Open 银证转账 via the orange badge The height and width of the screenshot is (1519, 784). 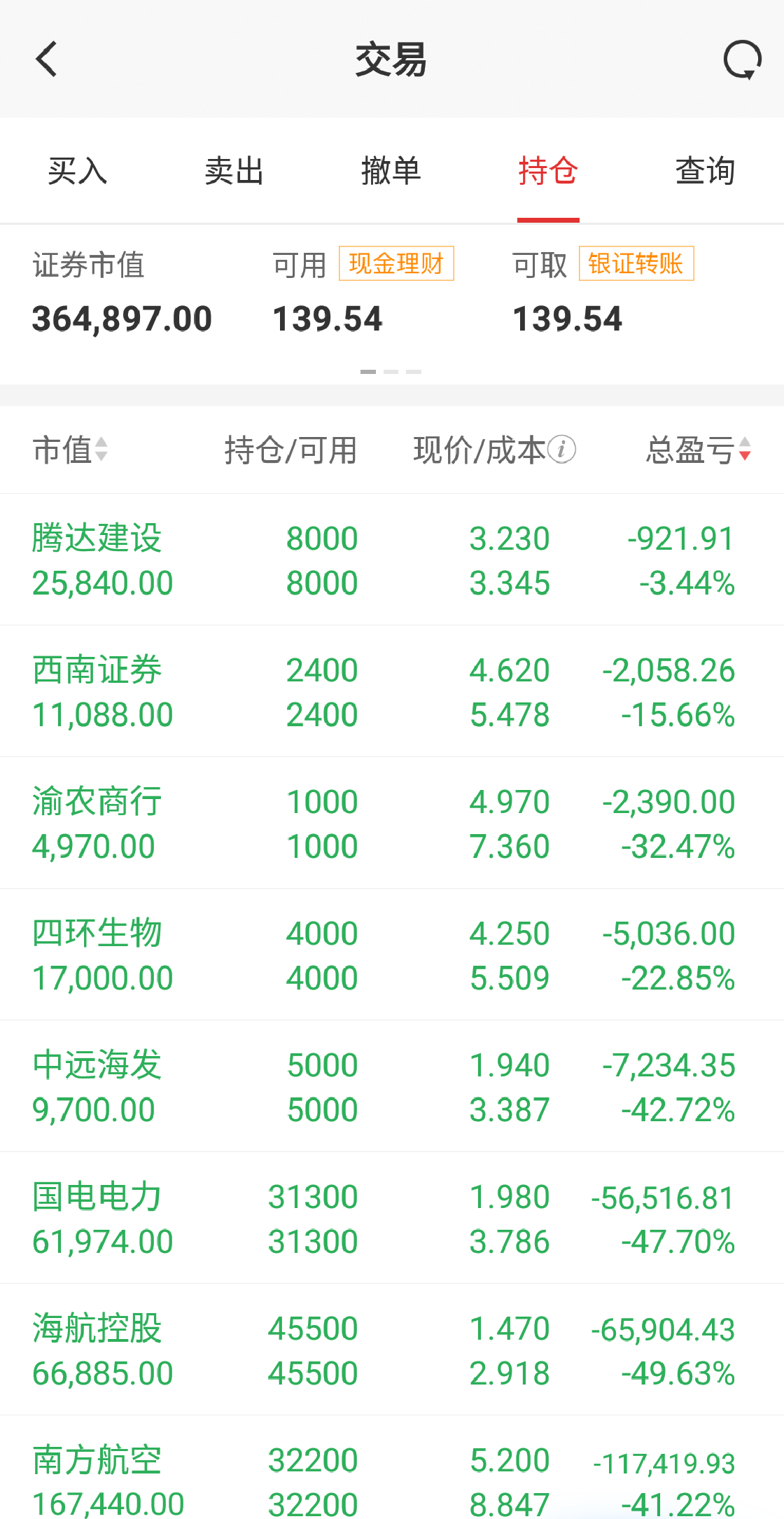point(636,263)
